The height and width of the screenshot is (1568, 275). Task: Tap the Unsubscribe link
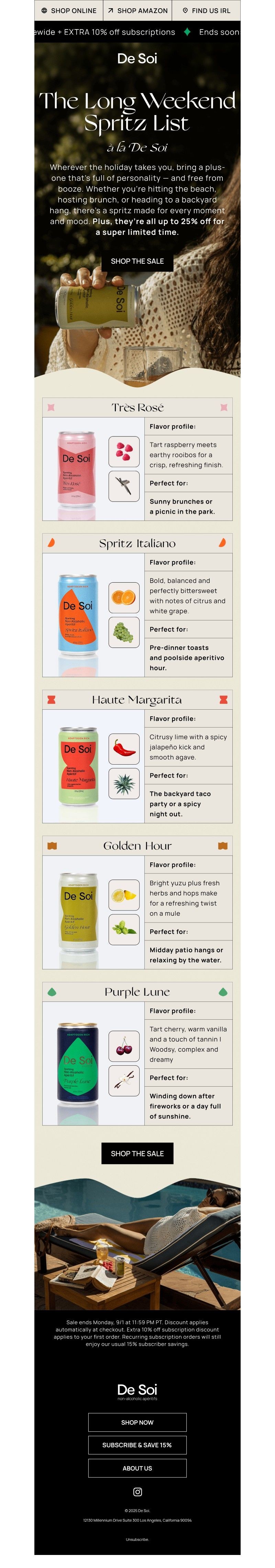pyautogui.click(x=137, y=1540)
